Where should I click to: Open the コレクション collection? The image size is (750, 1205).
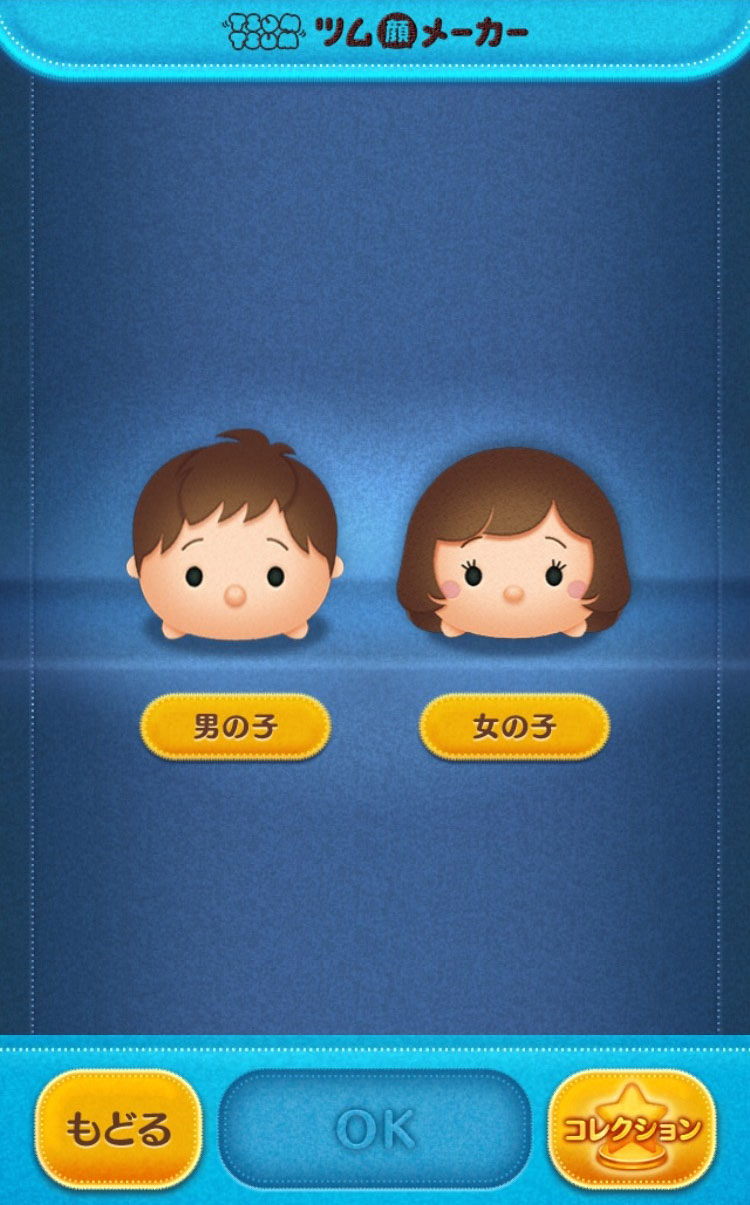[x=632, y=1129]
